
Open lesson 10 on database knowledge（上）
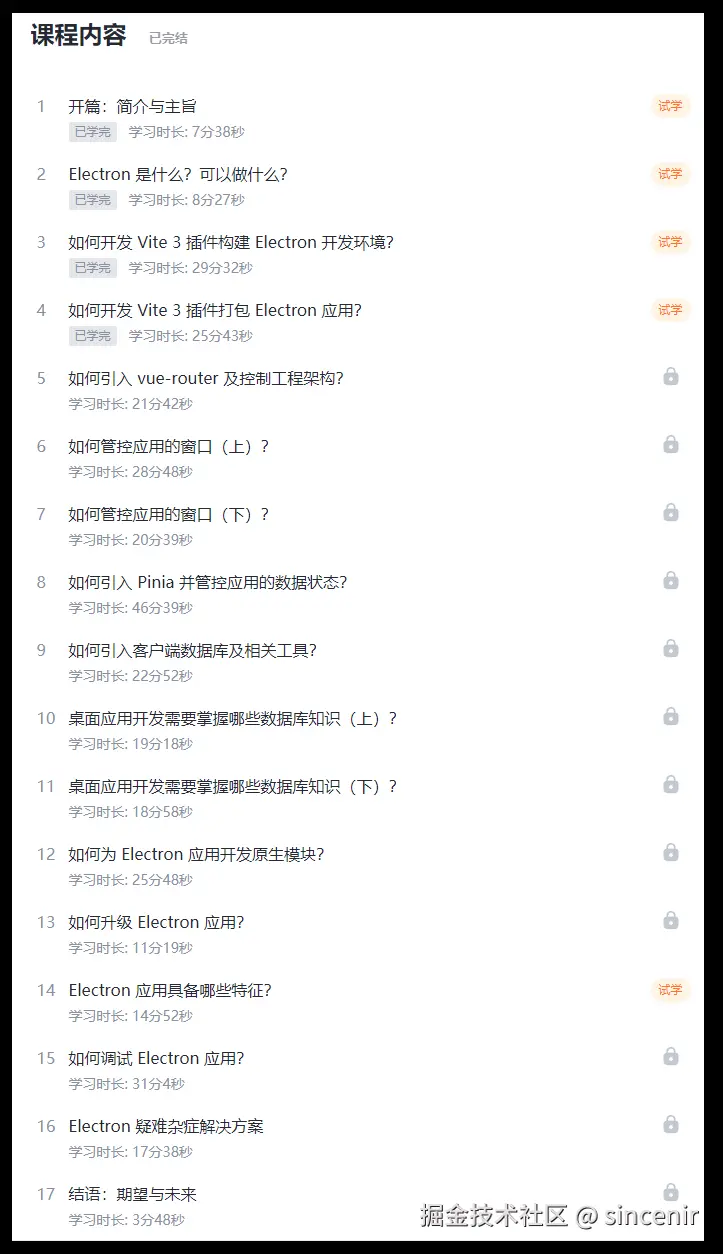[x=232, y=718]
